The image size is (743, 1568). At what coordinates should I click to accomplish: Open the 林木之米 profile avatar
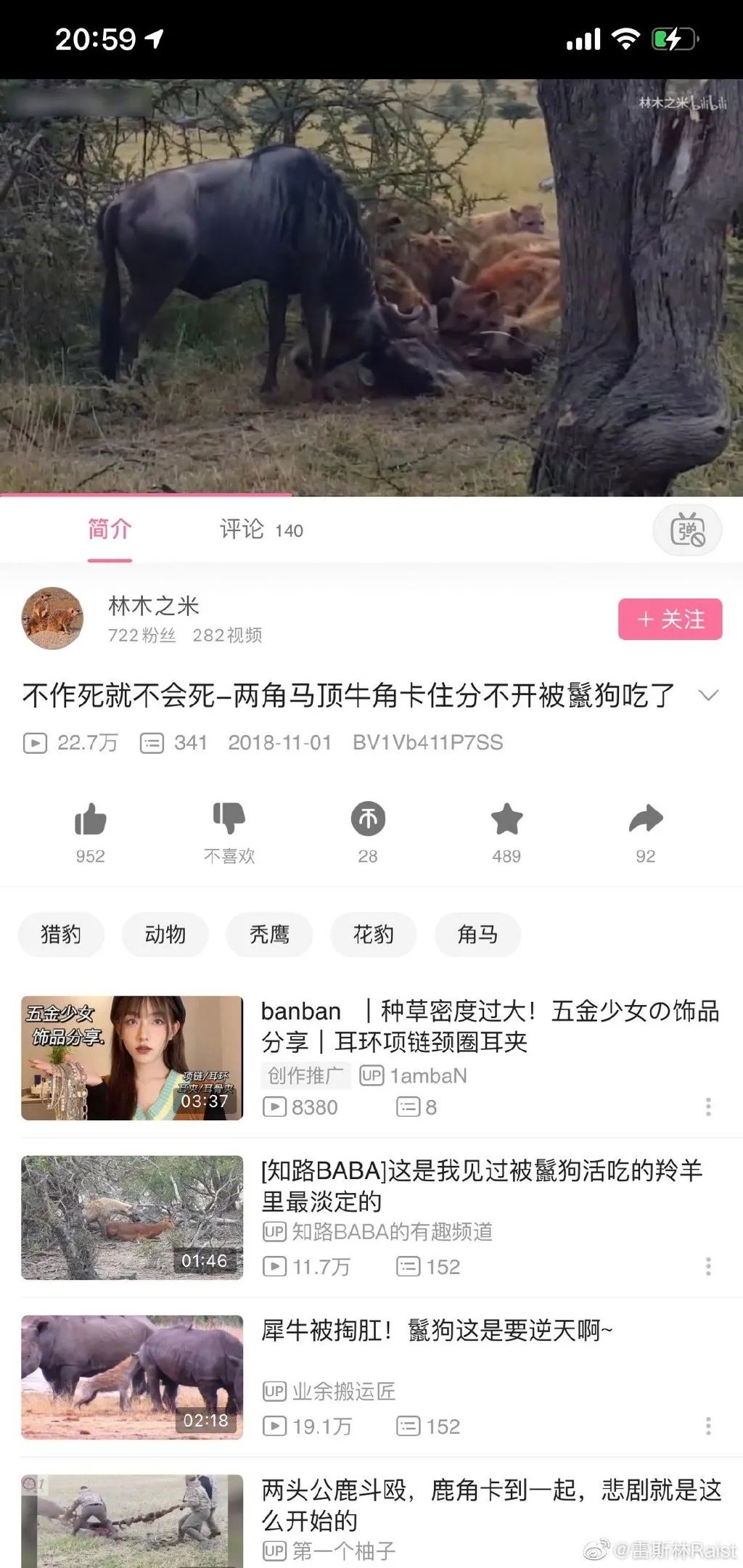(x=52, y=618)
